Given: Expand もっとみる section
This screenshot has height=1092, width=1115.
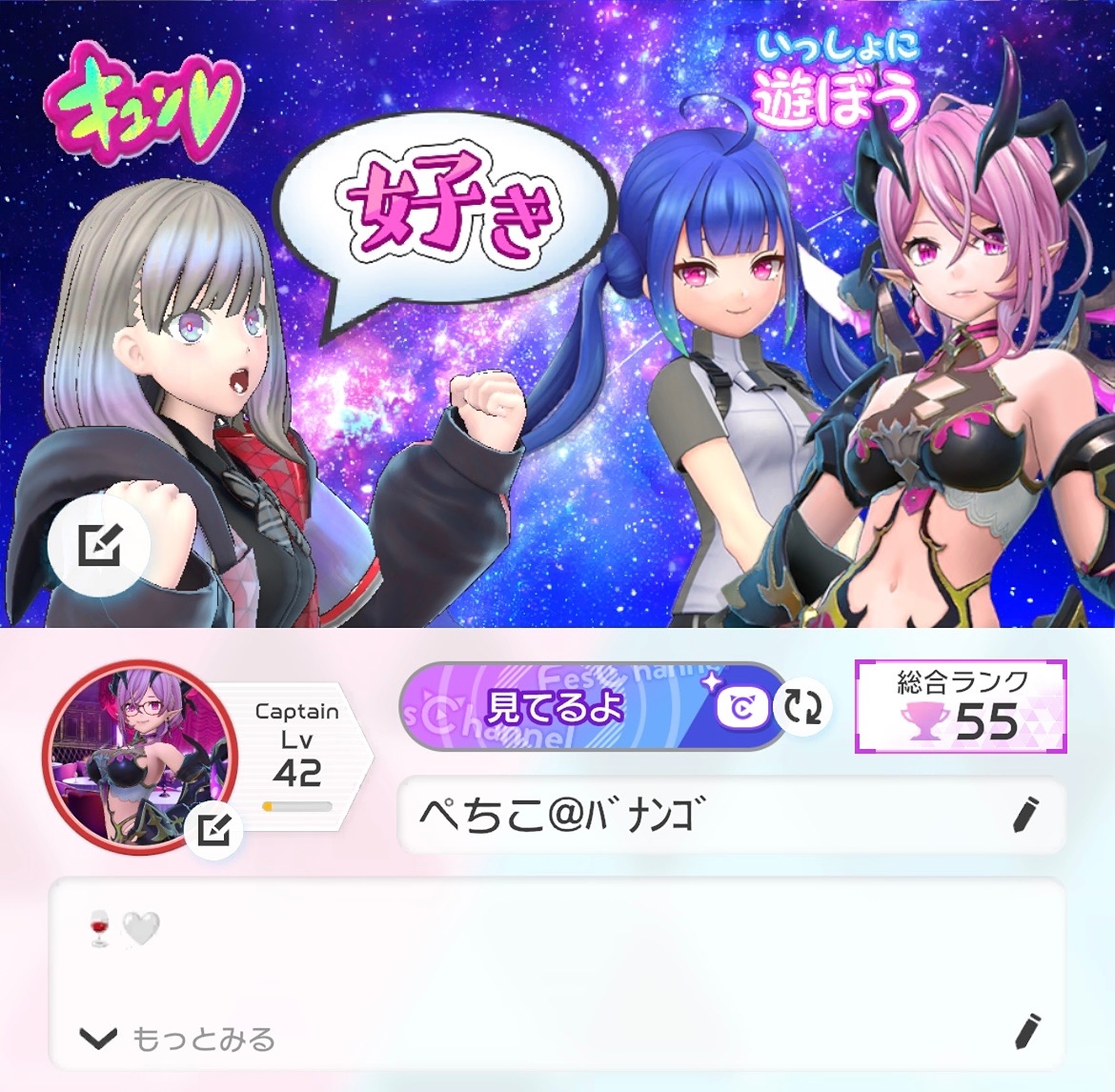Looking at the screenshot, I should [x=180, y=1039].
